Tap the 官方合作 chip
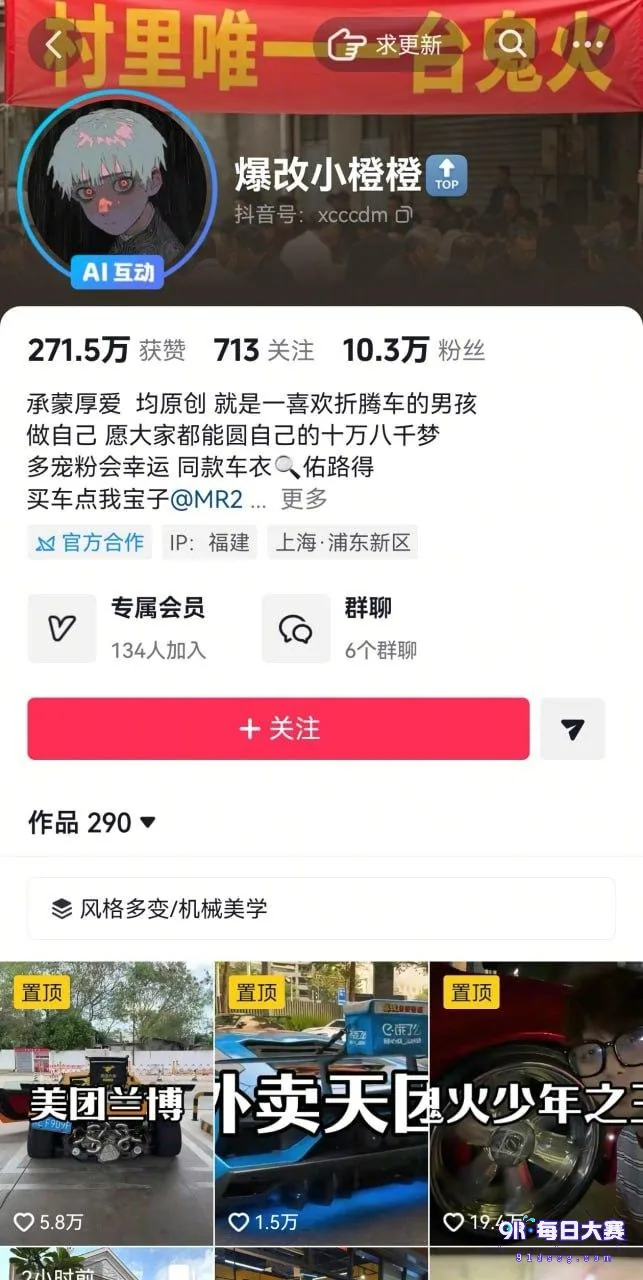 [x=90, y=543]
